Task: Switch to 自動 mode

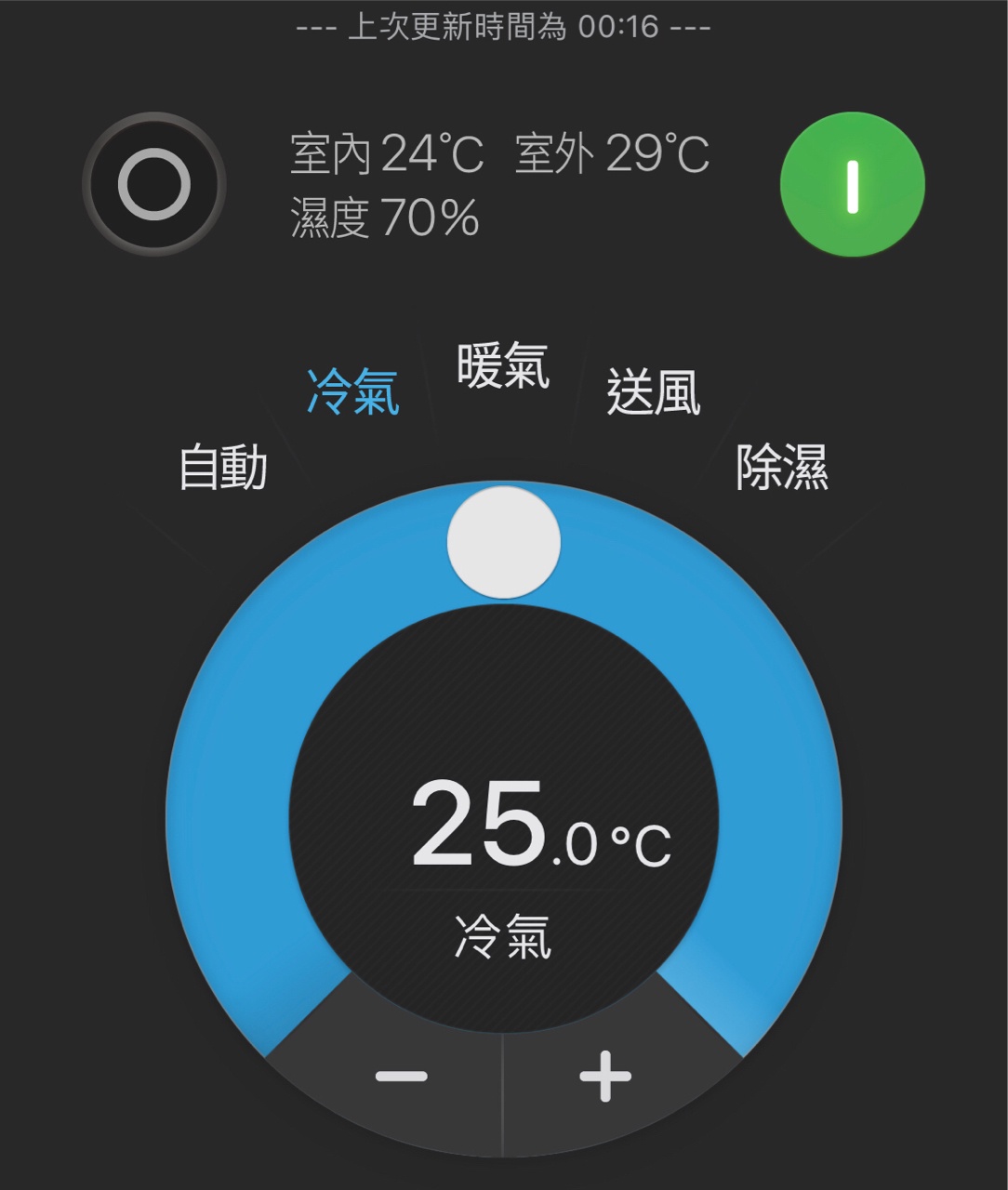Action: [x=223, y=467]
